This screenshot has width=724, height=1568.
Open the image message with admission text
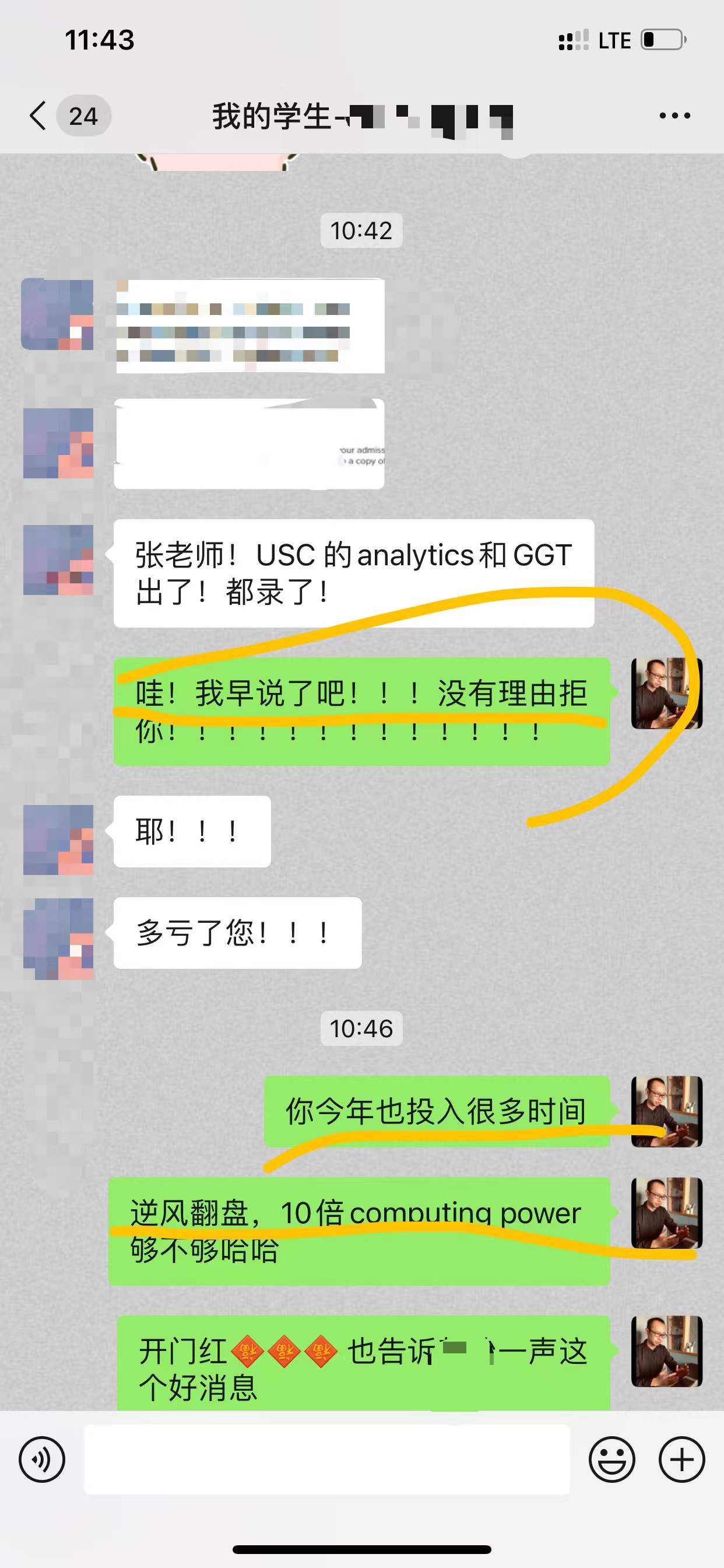[x=249, y=444]
